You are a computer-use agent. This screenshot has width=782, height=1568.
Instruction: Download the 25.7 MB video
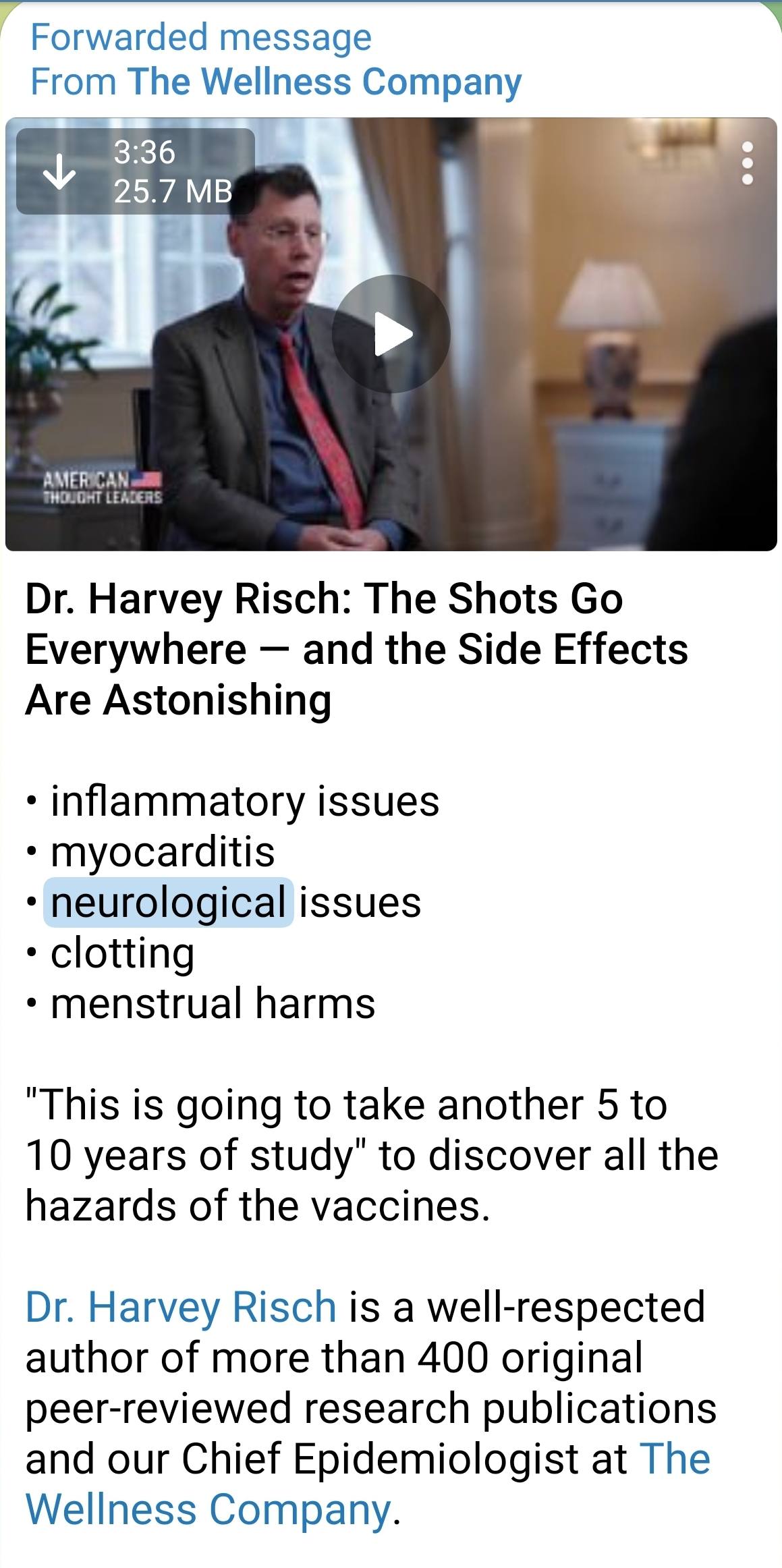(x=59, y=171)
